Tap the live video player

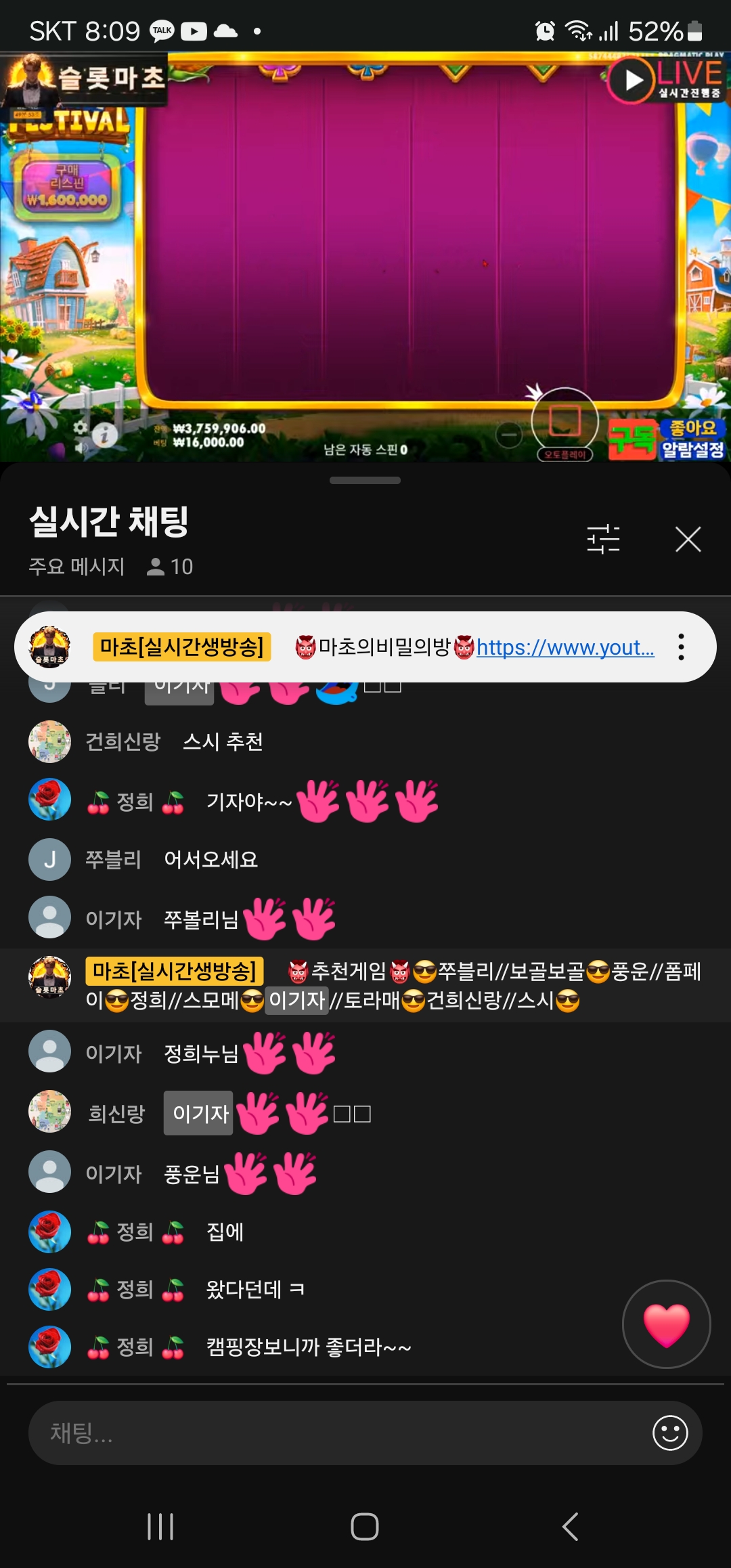tap(365, 257)
